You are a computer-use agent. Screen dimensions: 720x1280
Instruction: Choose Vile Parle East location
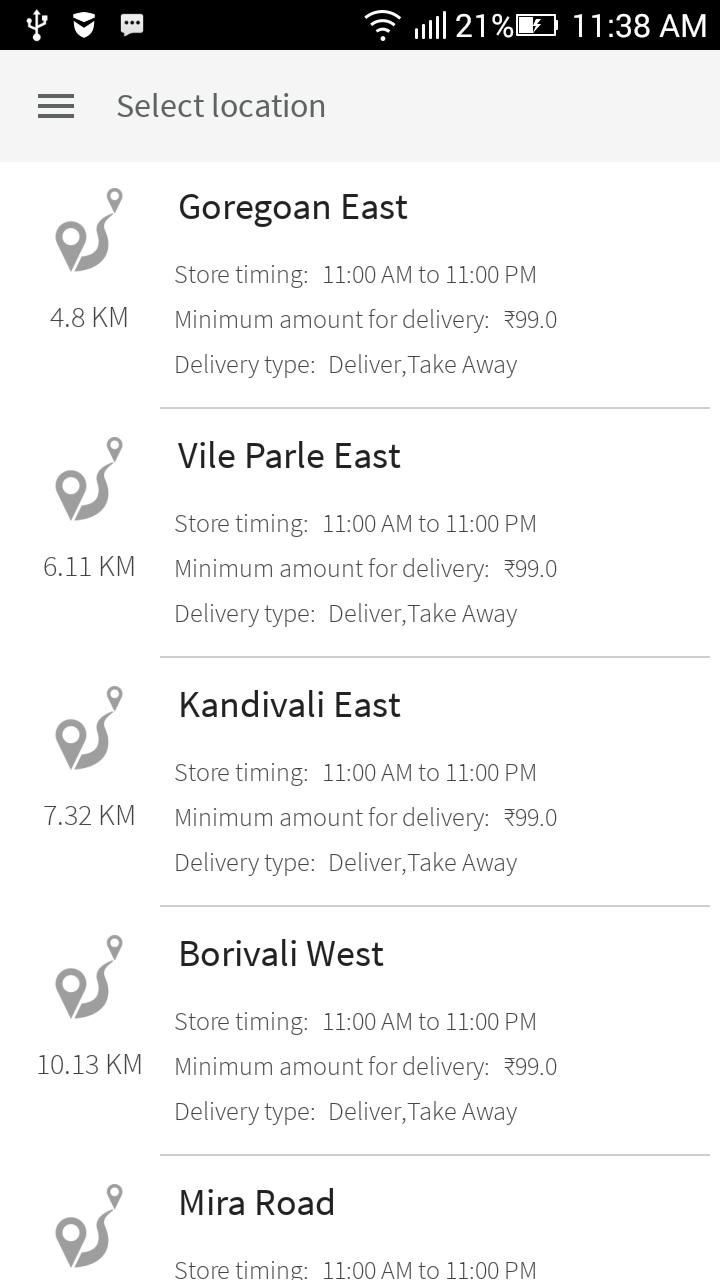[289, 457]
